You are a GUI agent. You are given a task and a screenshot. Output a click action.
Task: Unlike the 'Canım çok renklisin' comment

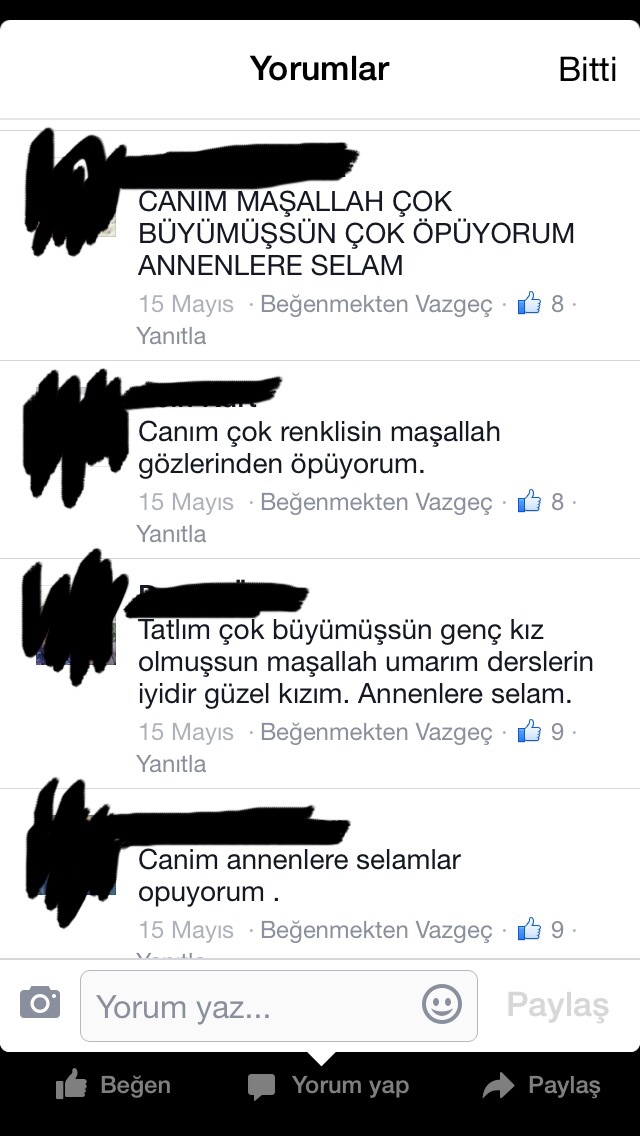(376, 501)
